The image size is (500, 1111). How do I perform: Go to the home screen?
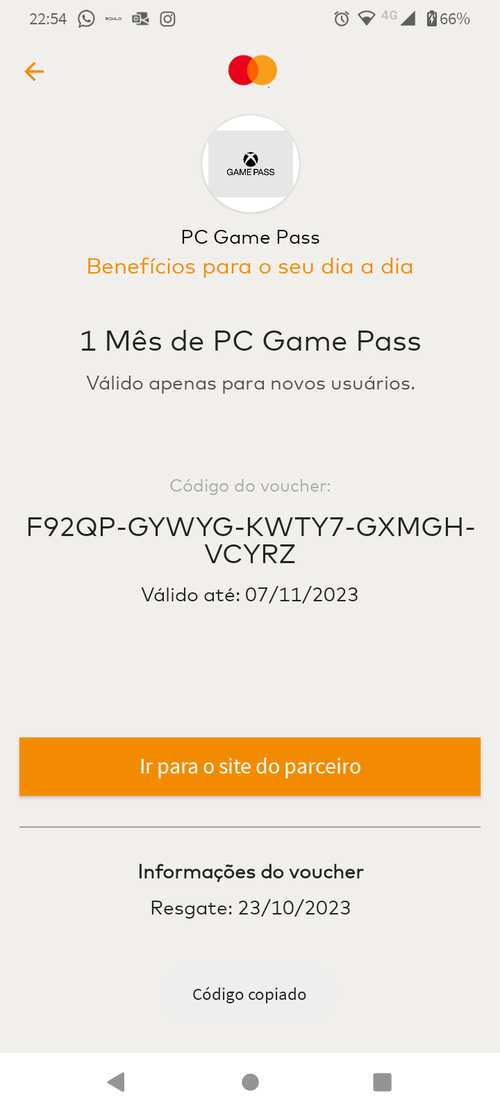(250, 1082)
